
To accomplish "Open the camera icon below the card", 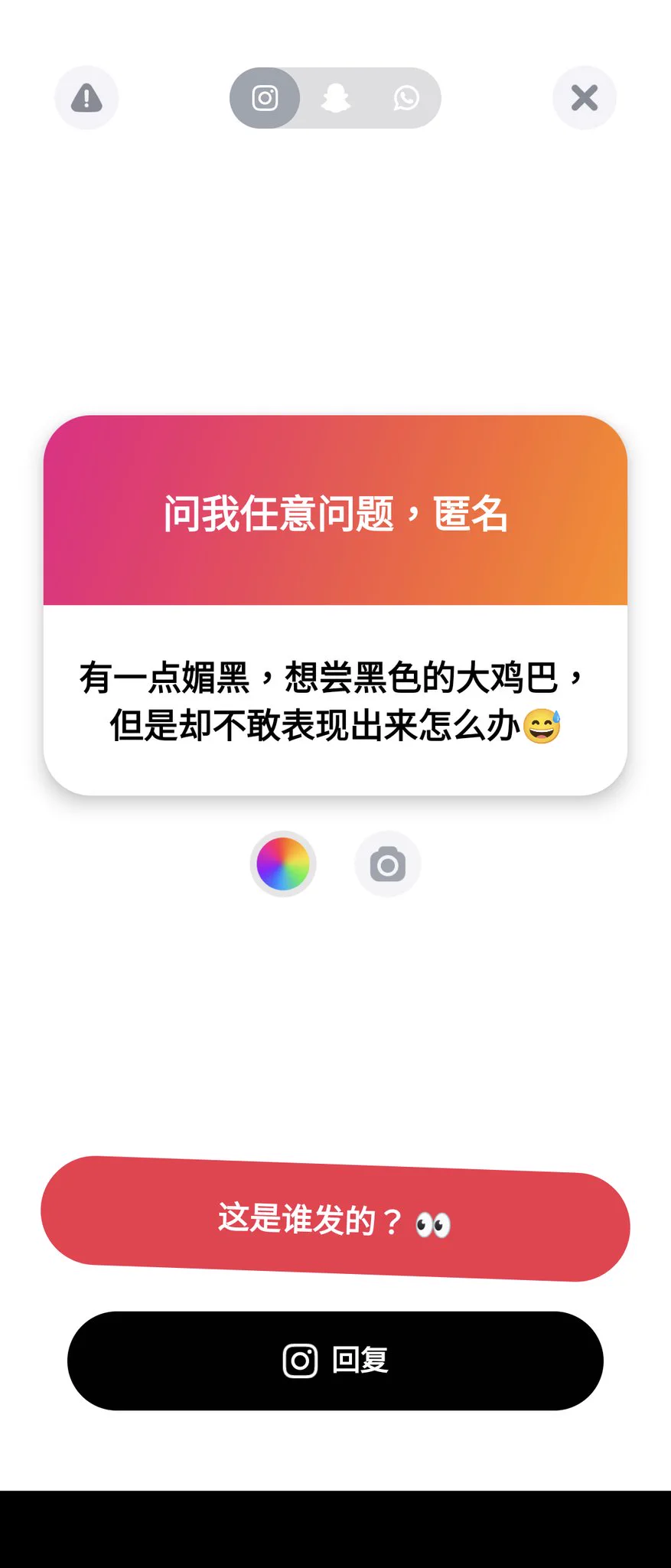I will 388,864.
